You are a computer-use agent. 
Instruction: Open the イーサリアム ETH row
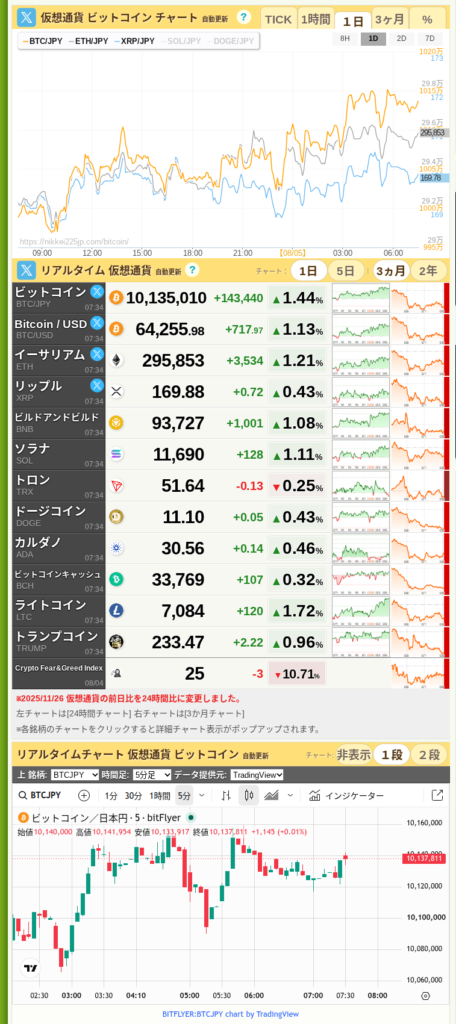pos(228,360)
